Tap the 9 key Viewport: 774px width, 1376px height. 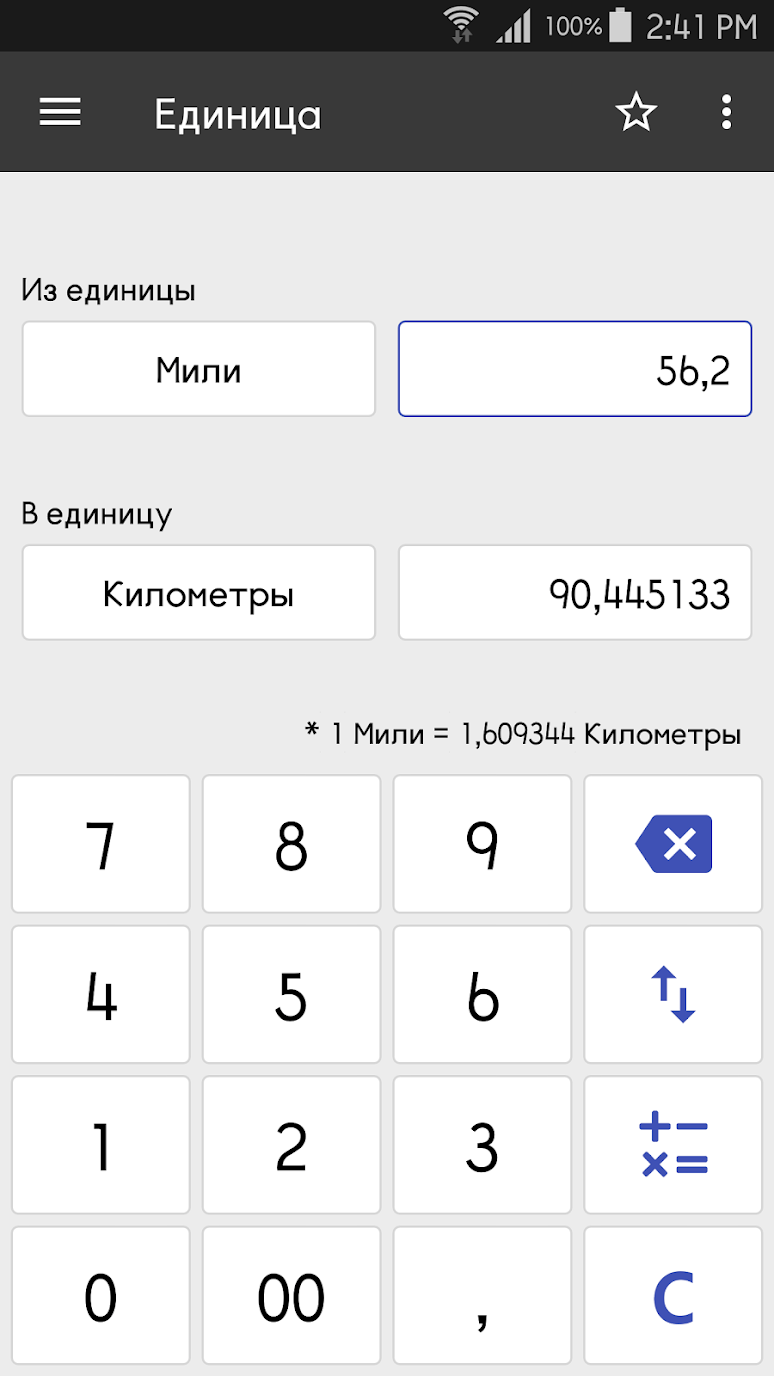[482, 845]
